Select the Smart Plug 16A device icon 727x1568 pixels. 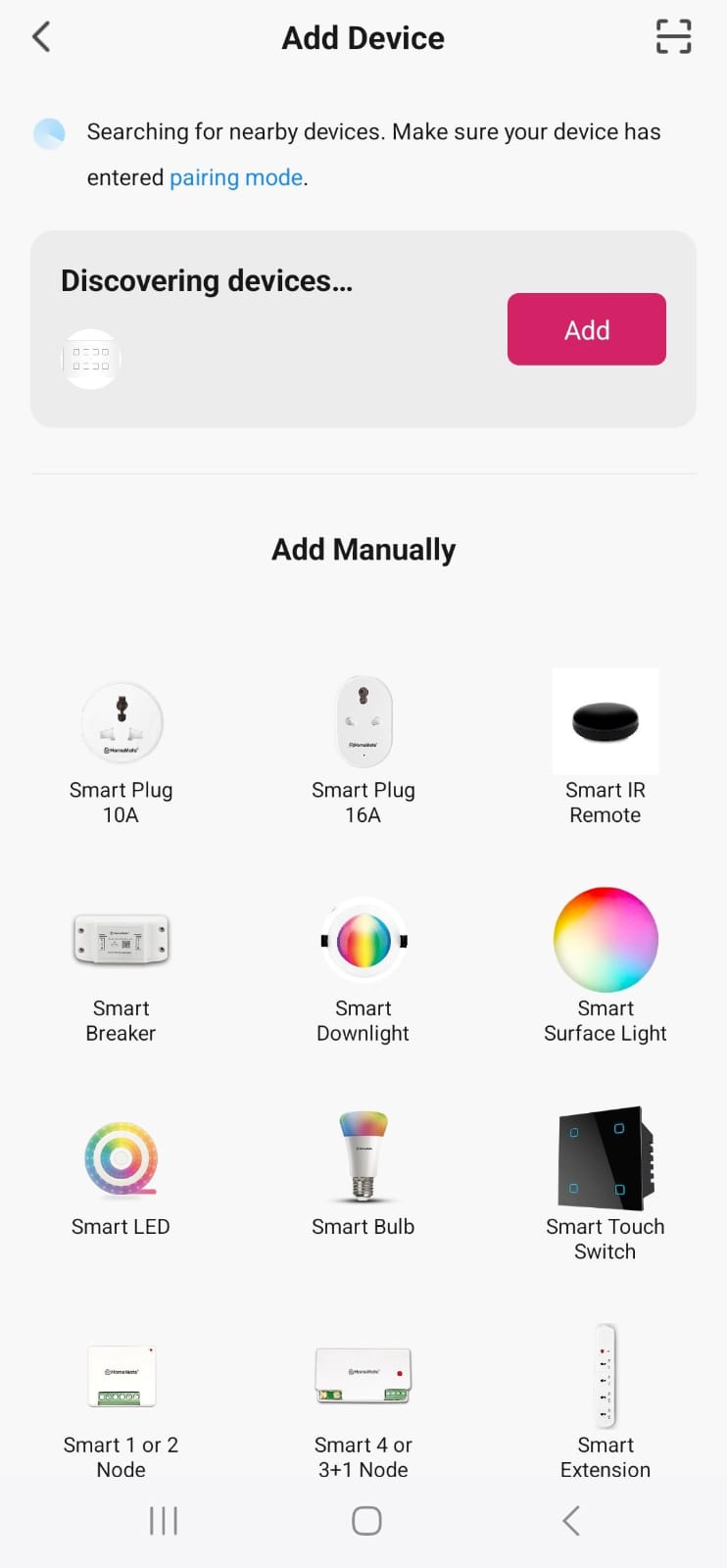(x=363, y=722)
